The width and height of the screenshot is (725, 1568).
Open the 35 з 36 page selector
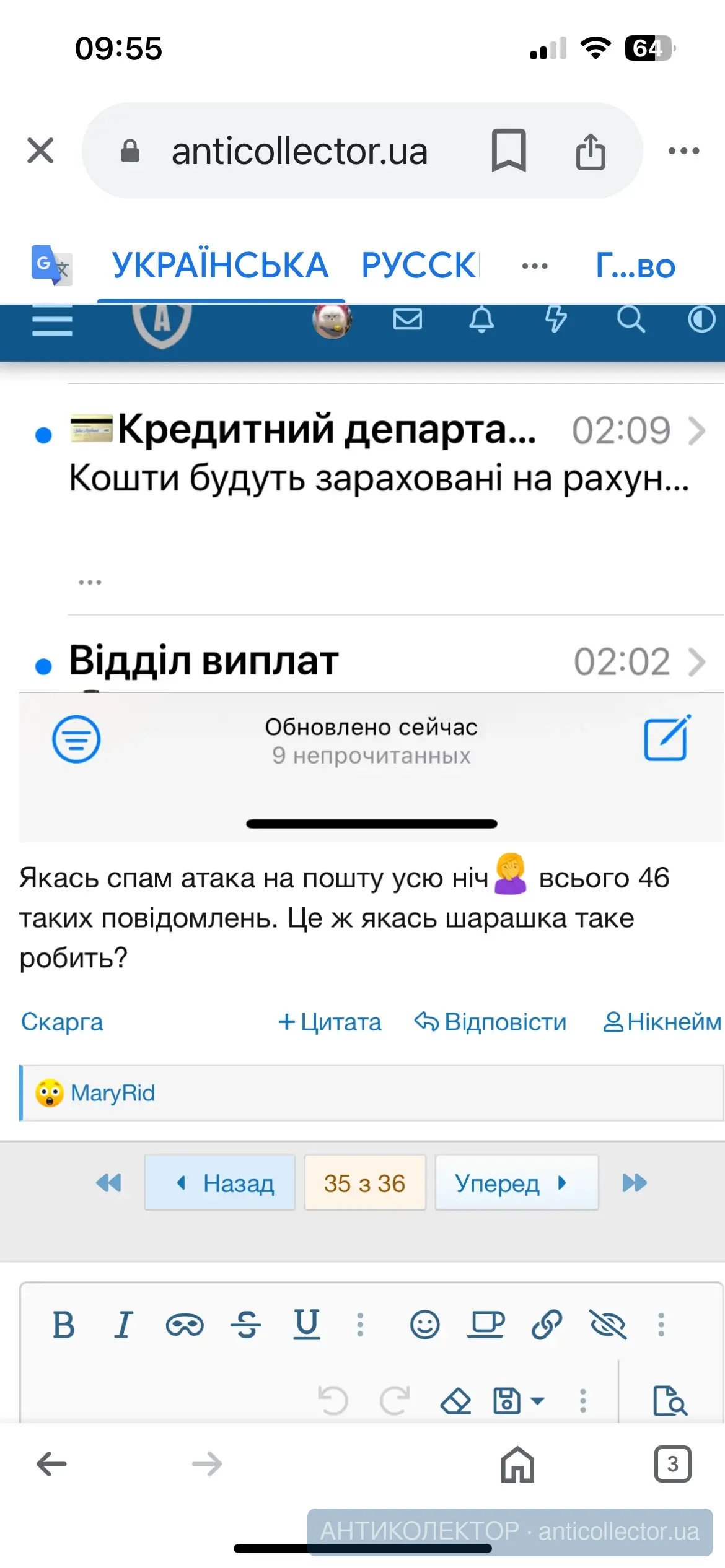click(364, 1183)
